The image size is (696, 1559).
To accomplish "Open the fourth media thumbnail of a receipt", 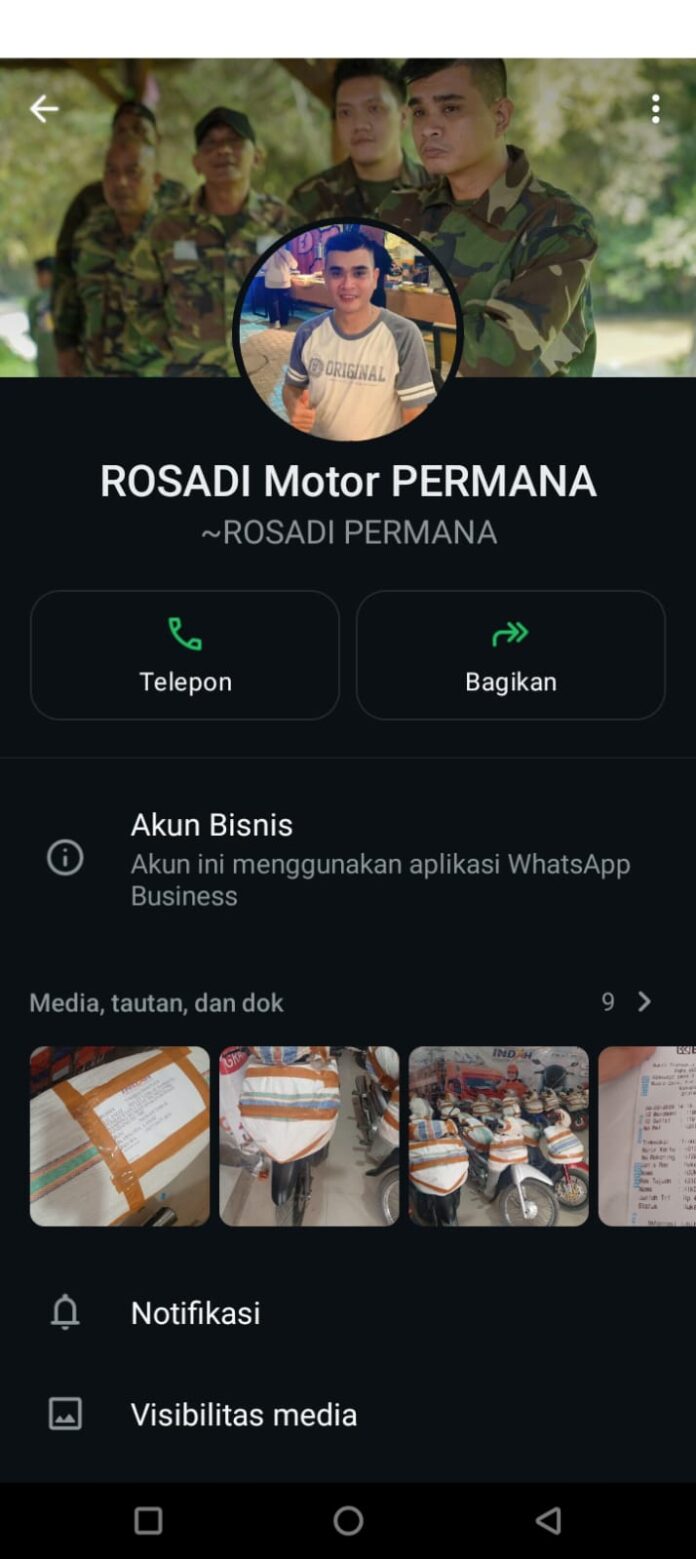I will pyautogui.click(x=647, y=1136).
